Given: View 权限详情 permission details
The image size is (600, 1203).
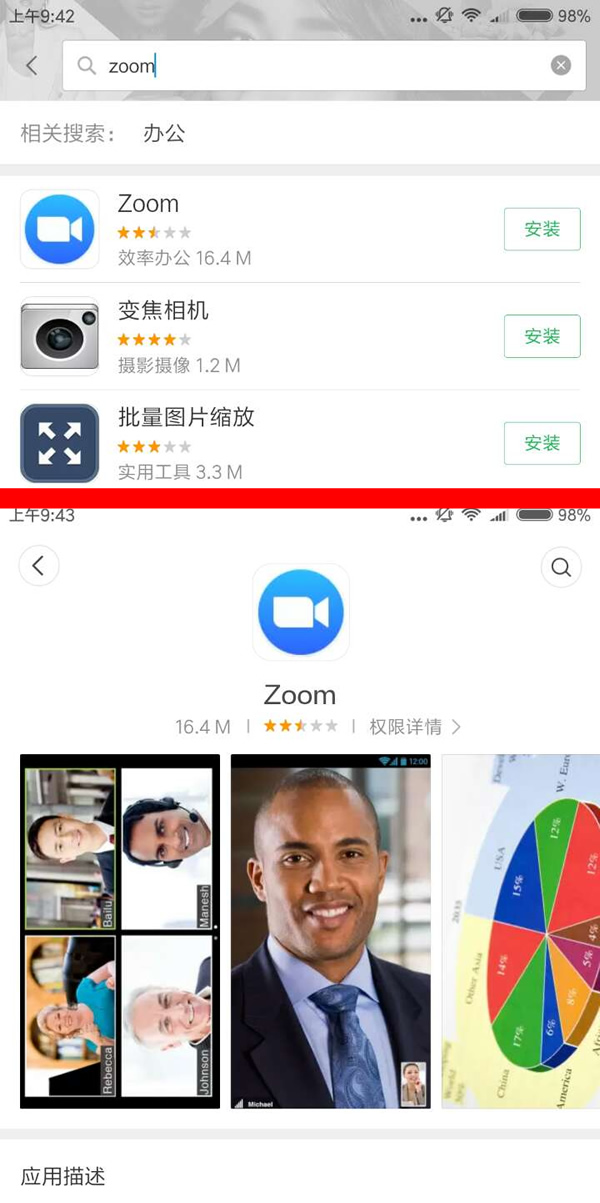Looking at the screenshot, I should (414, 727).
